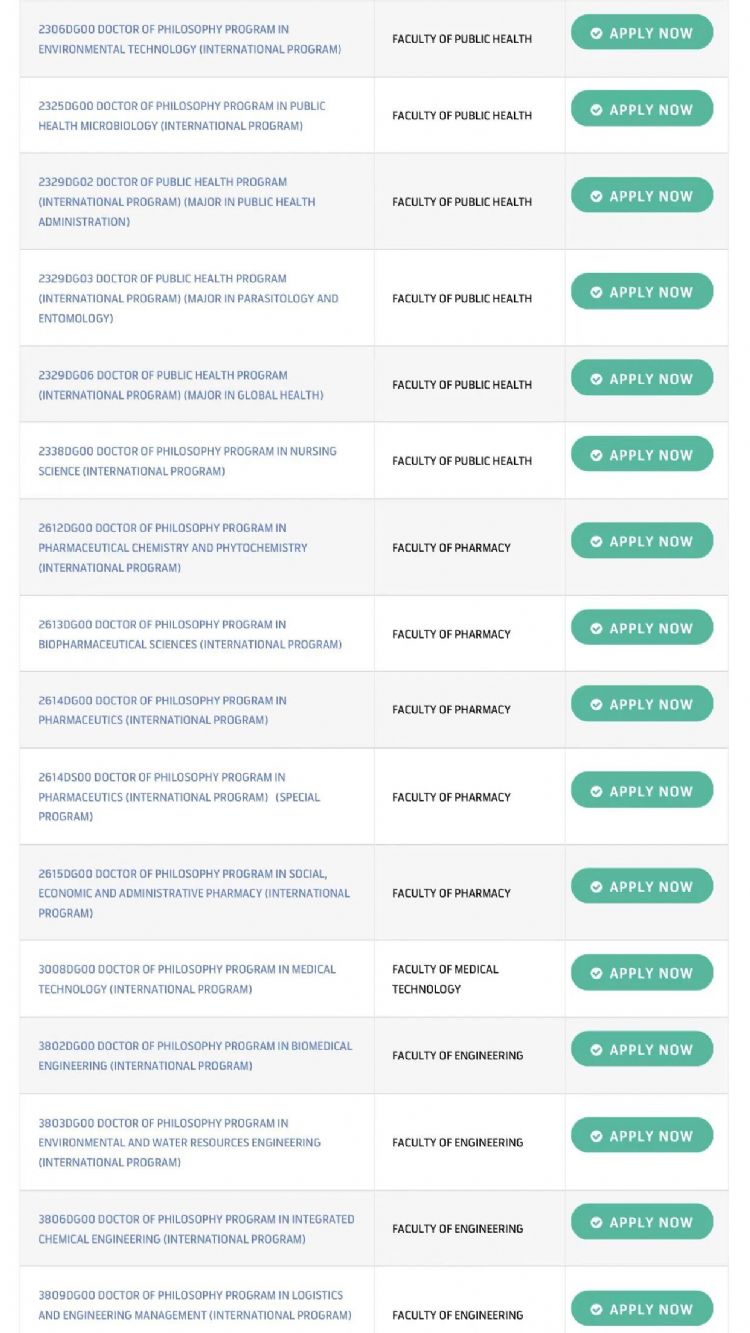Click the checkmark icon in the 2306DG00 Apply button

click(597, 32)
